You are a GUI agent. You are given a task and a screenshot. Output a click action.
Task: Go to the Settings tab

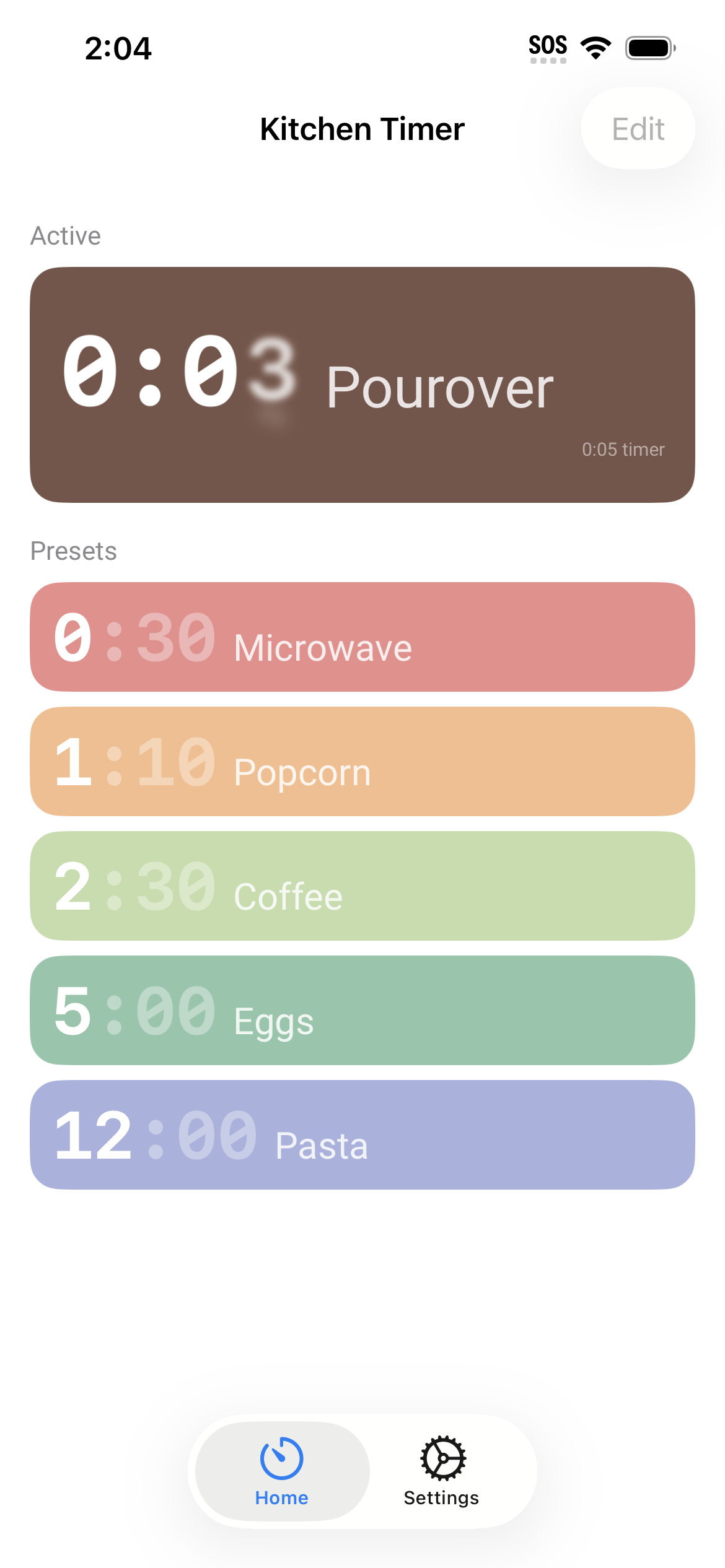tap(441, 1470)
